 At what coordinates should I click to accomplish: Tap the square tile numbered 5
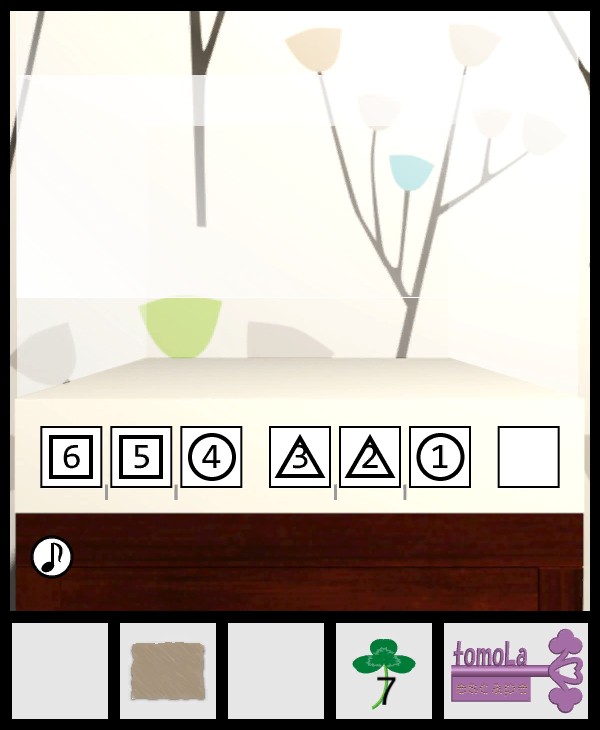[141, 457]
